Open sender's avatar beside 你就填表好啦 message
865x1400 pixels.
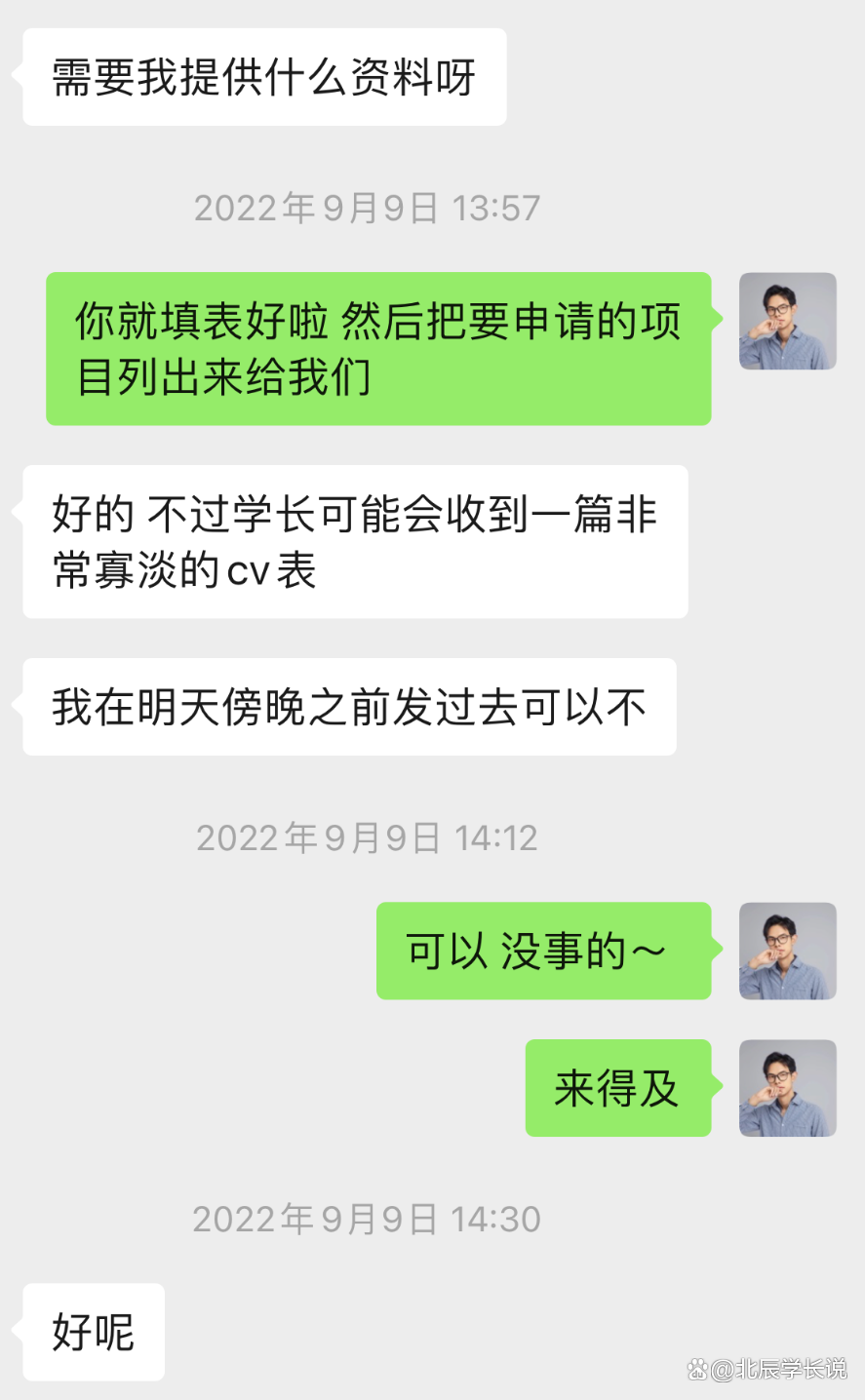point(787,322)
